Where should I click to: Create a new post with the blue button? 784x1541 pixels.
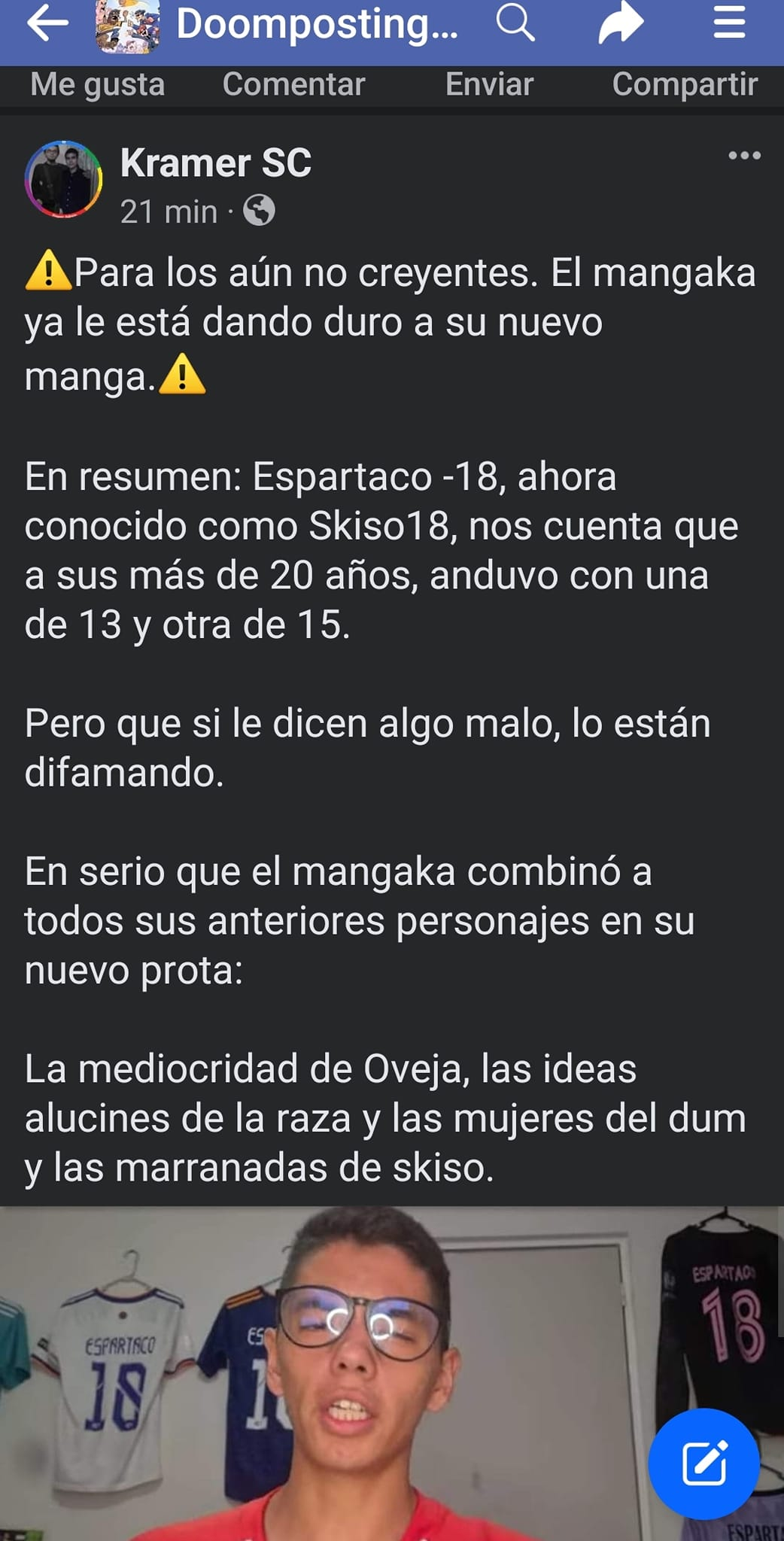[x=703, y=1463]
